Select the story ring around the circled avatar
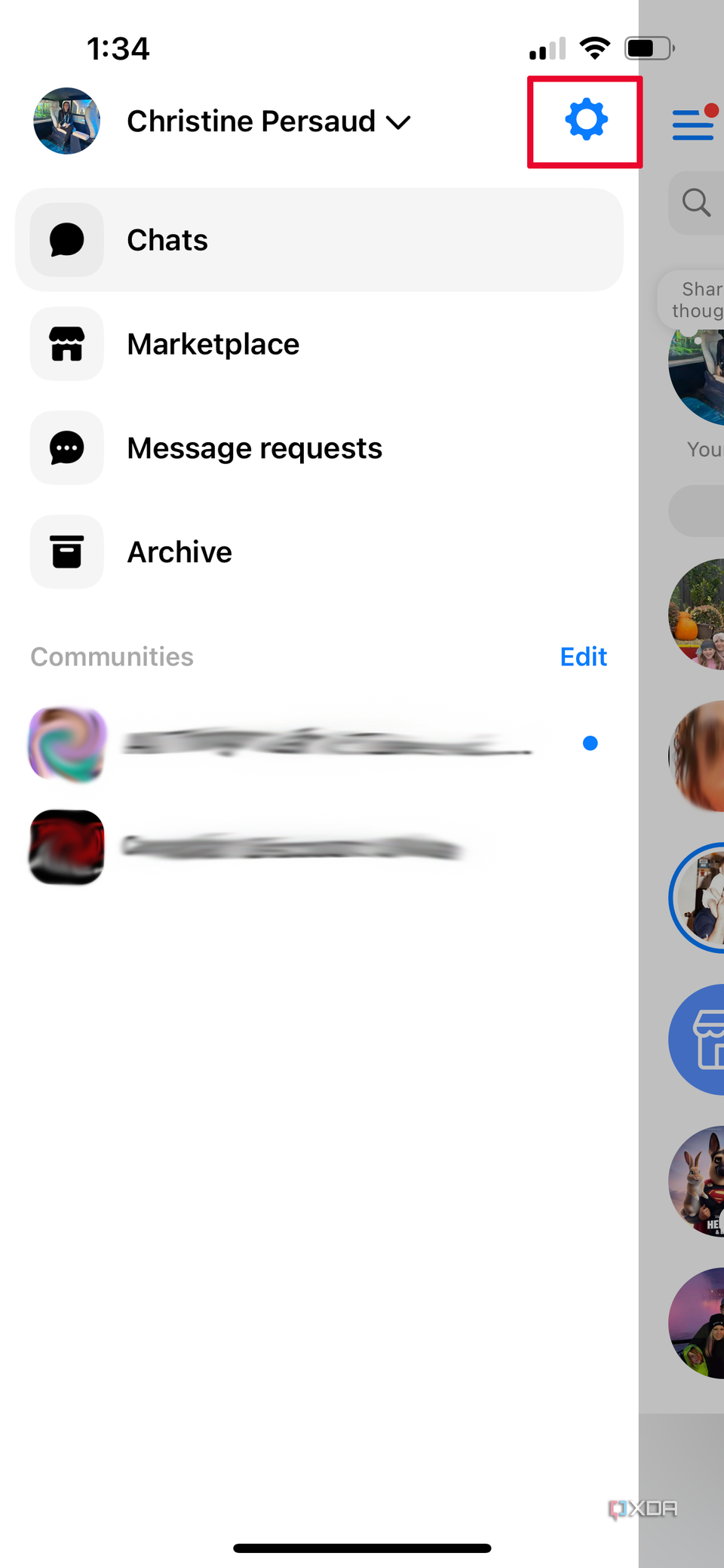Screen dimensions: 724x1568 (700, 898)
